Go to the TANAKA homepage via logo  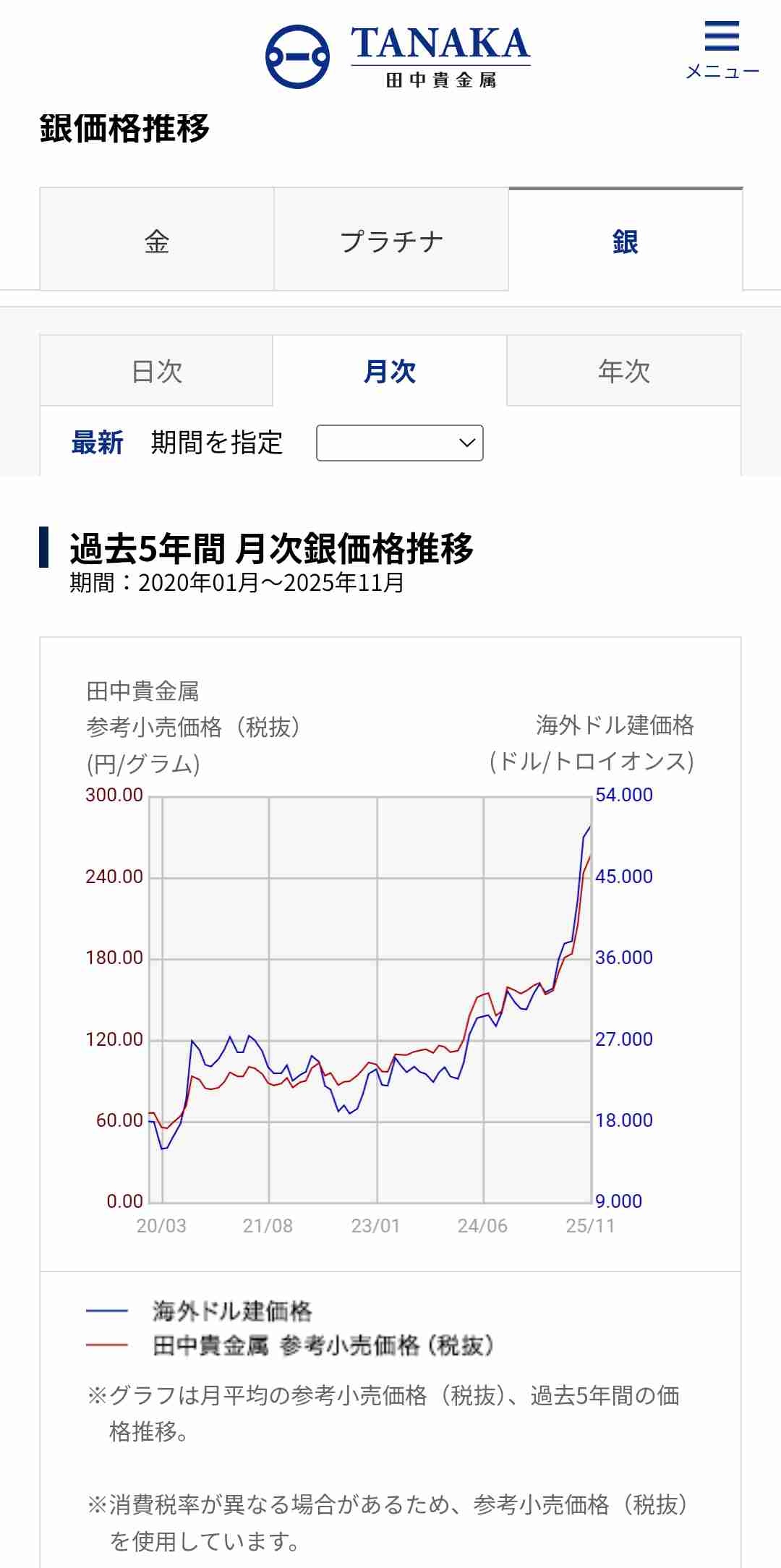click(398, 56)
